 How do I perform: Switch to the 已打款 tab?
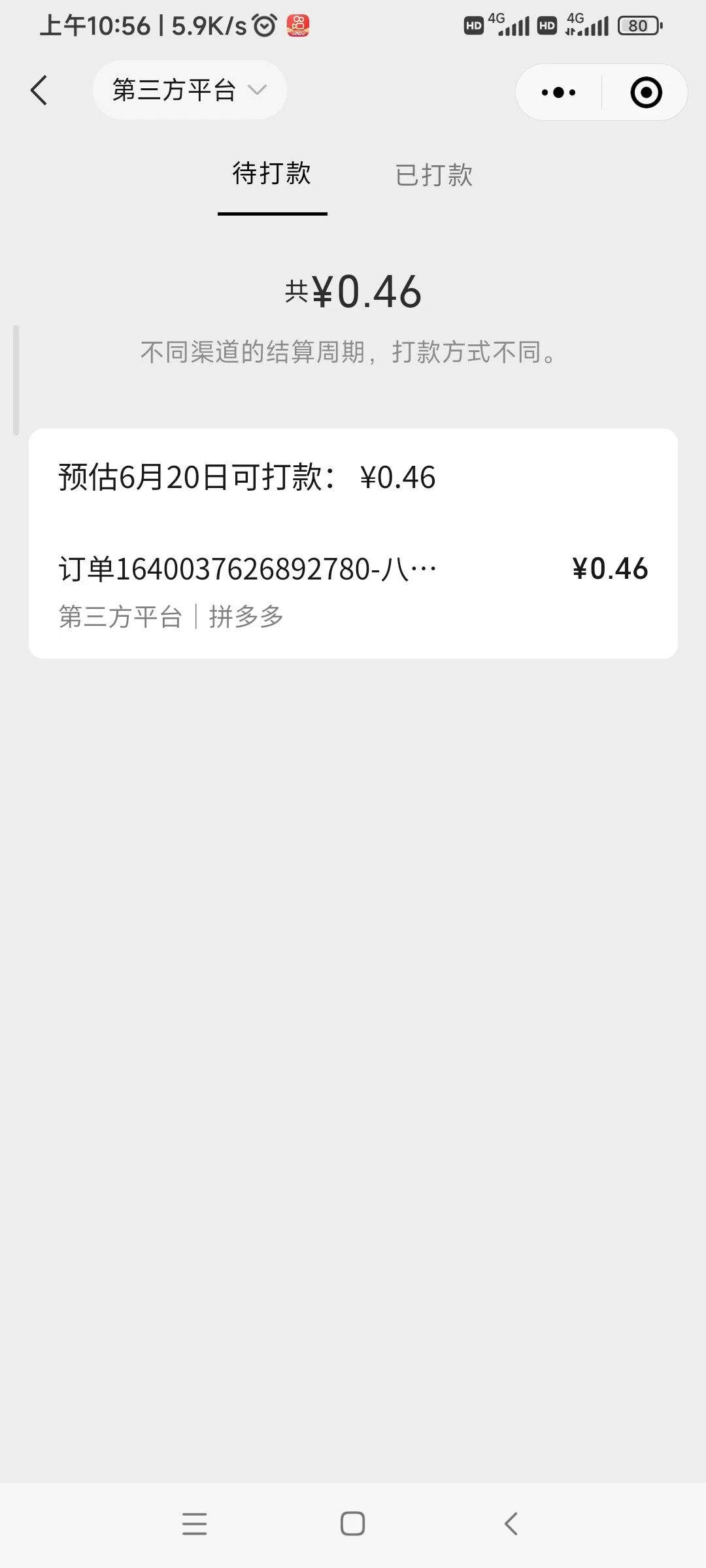434,175
